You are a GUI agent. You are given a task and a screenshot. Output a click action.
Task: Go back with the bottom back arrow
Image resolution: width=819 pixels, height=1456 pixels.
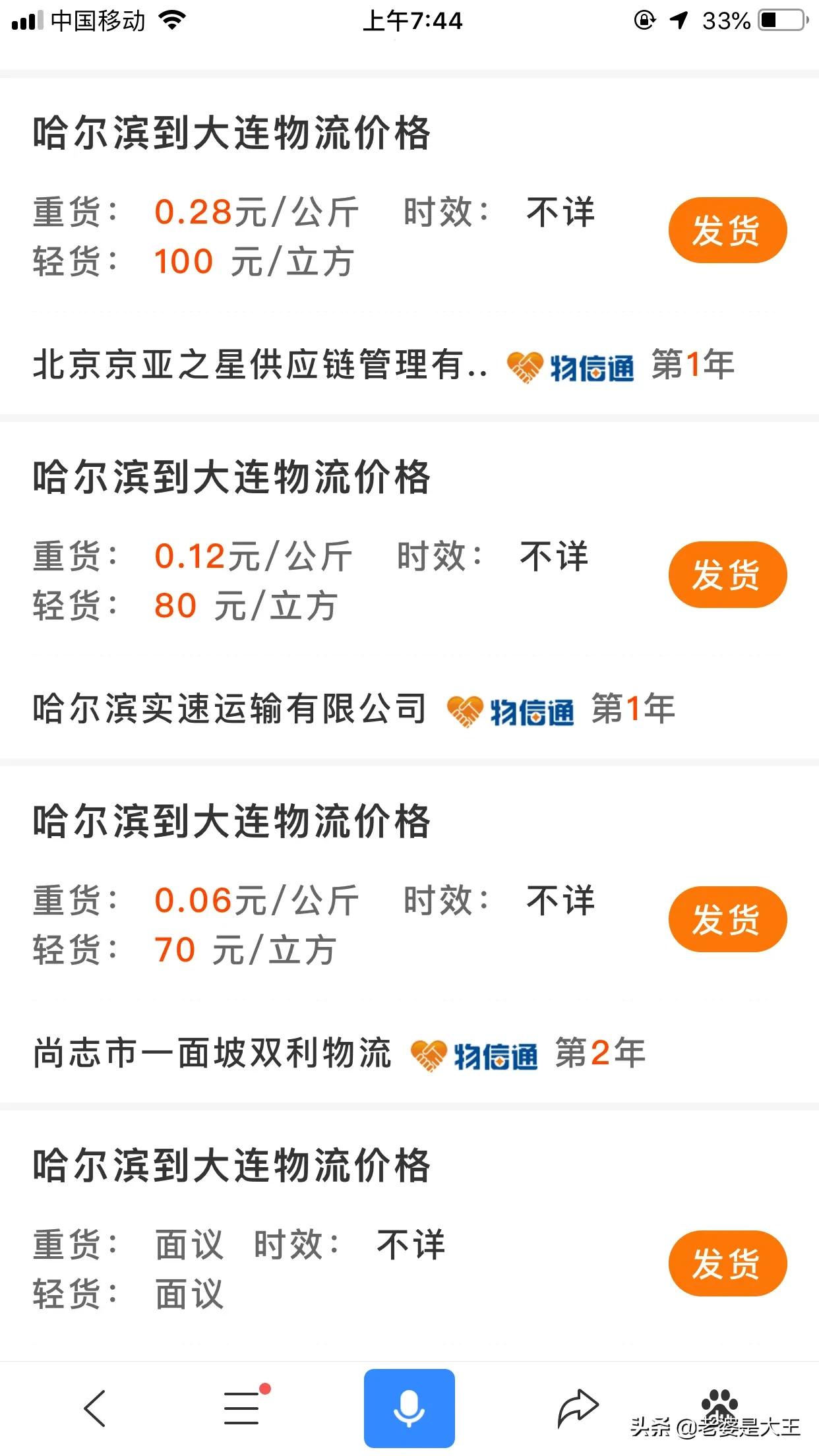click(x=94, y=1407)
